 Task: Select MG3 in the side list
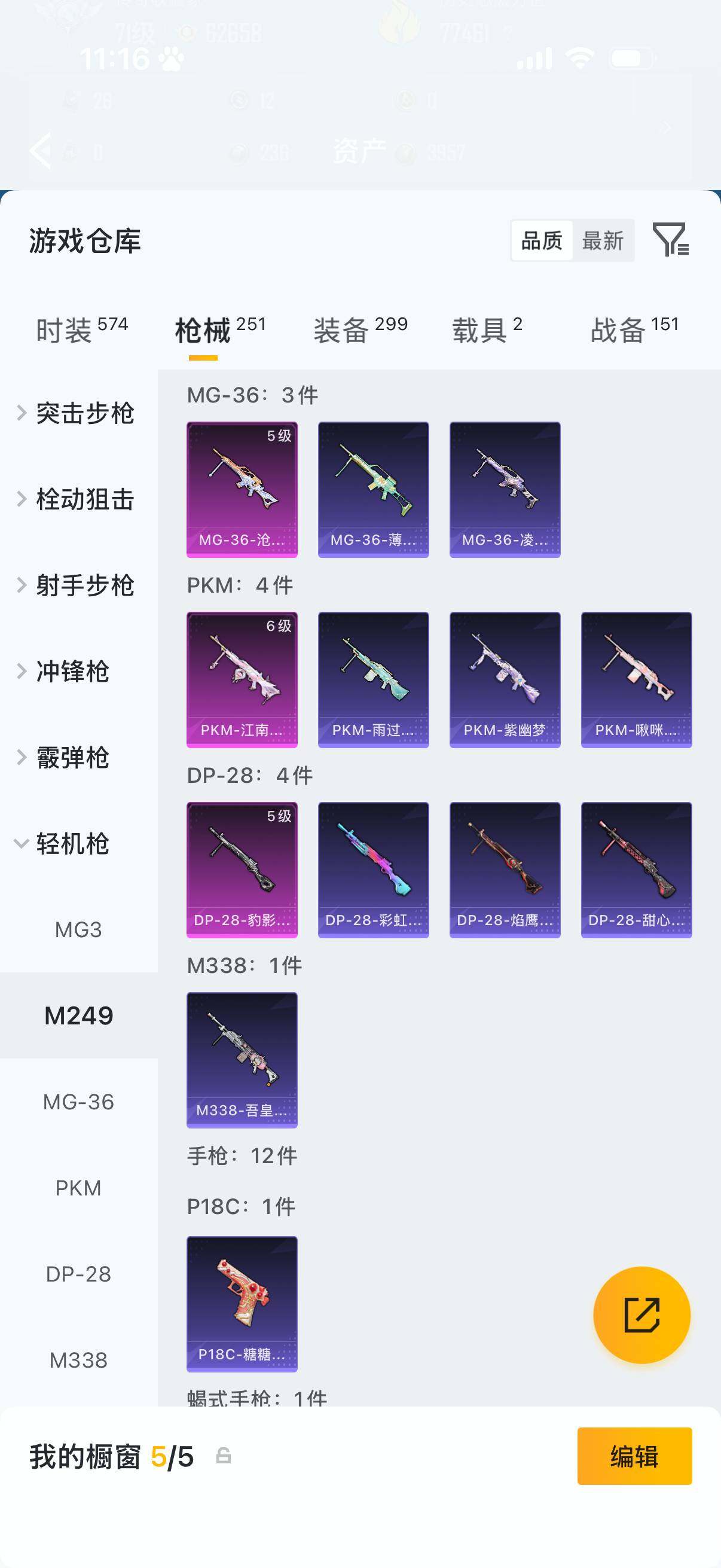78,929
